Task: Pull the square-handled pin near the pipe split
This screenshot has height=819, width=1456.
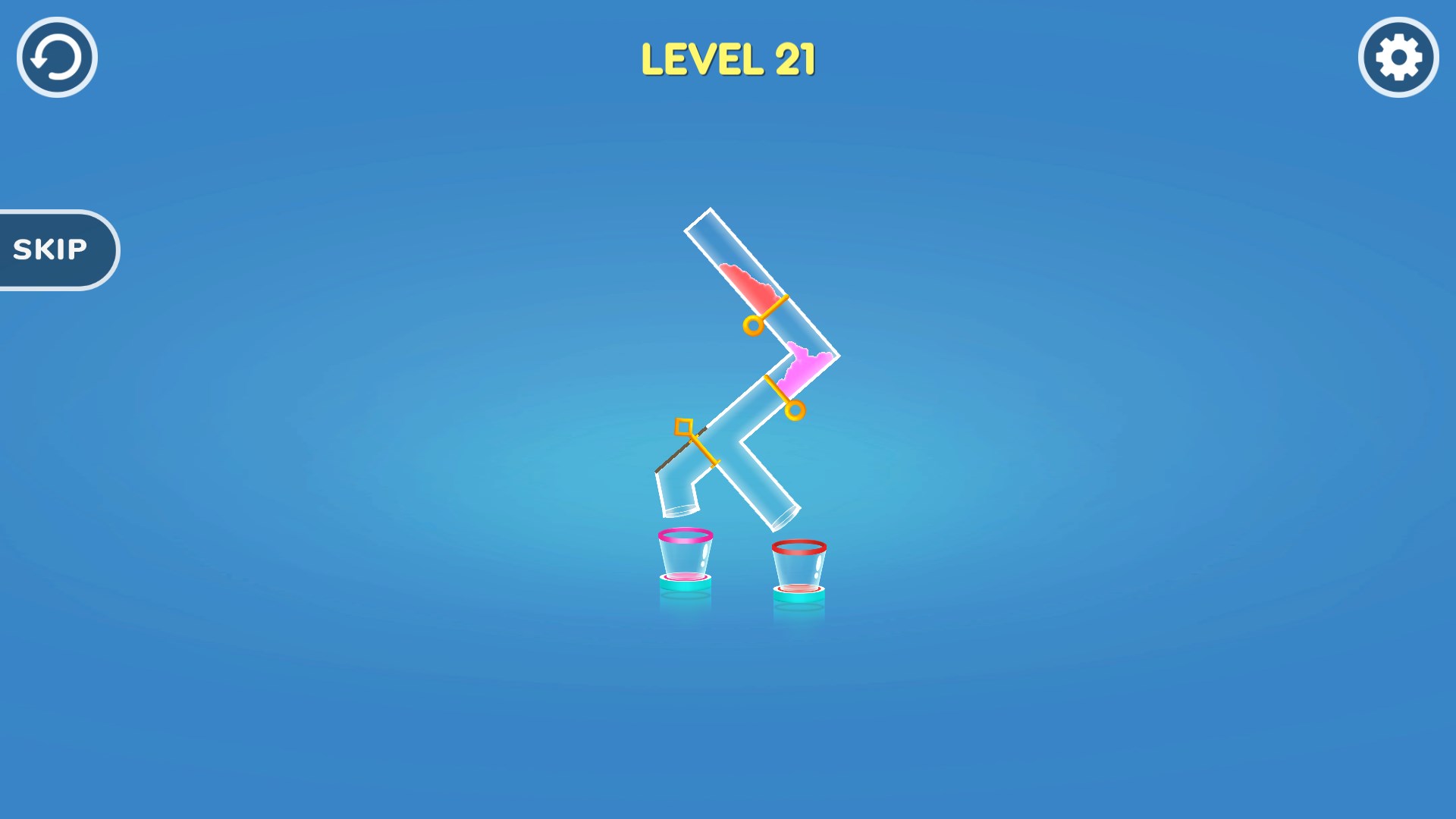Action: click(683, 427)
